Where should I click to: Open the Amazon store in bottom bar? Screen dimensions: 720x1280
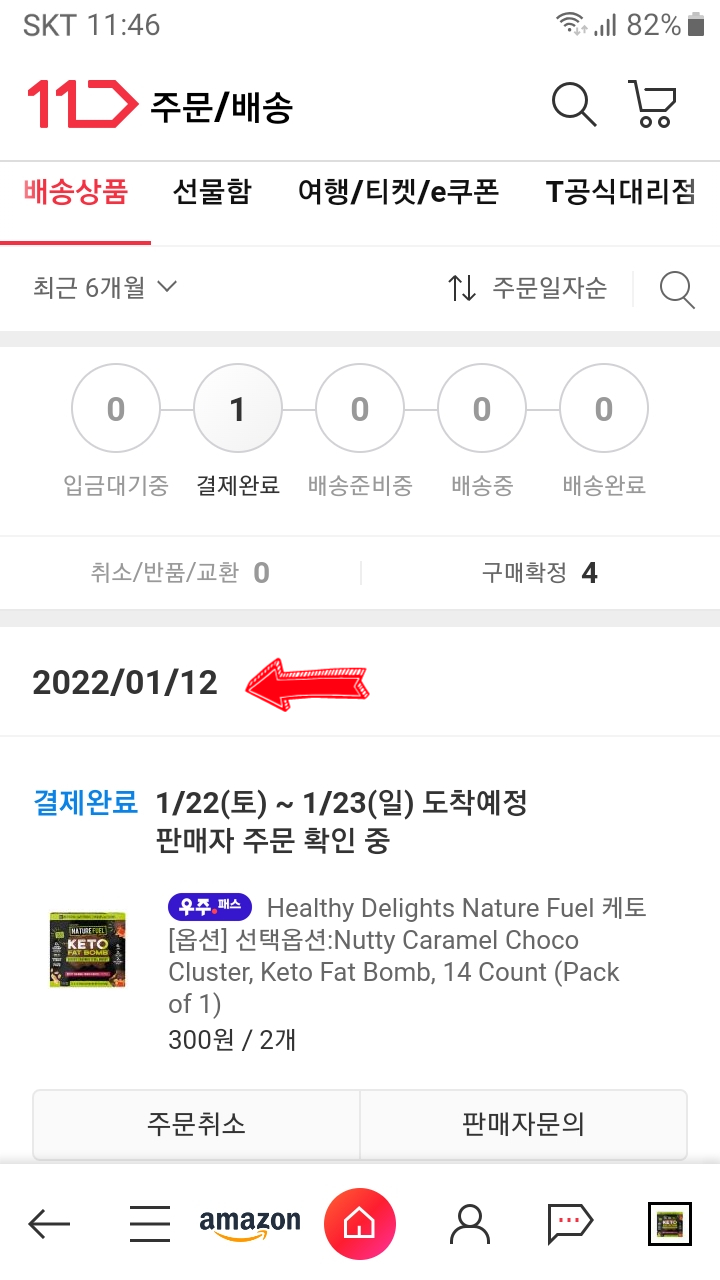pyautogui.click(x=250, y=1223)
